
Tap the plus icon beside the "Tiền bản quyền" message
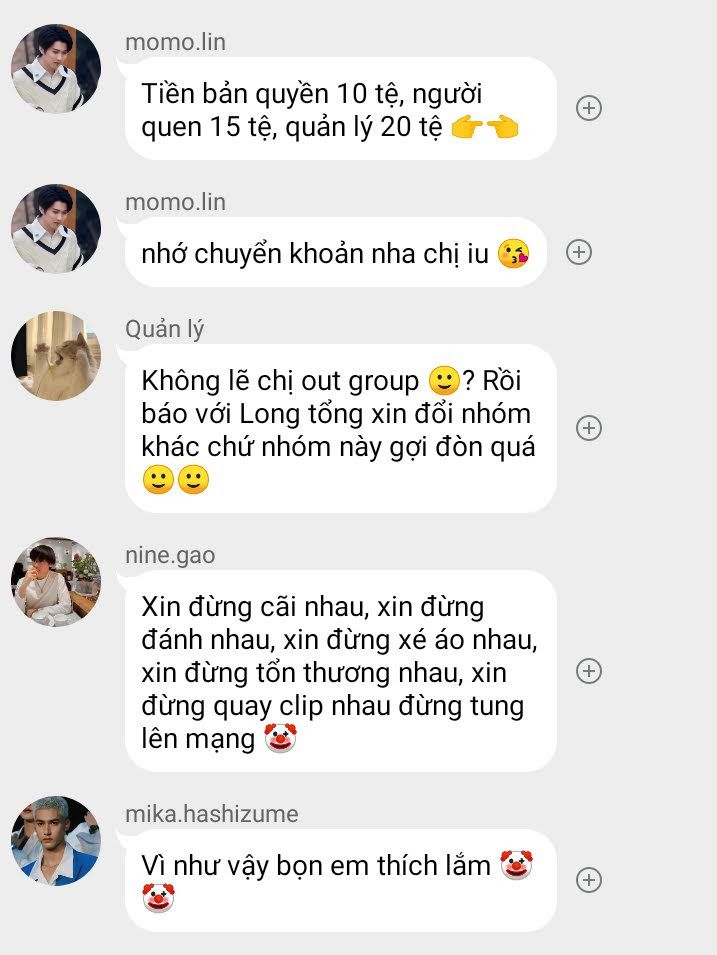coord(589,108)
